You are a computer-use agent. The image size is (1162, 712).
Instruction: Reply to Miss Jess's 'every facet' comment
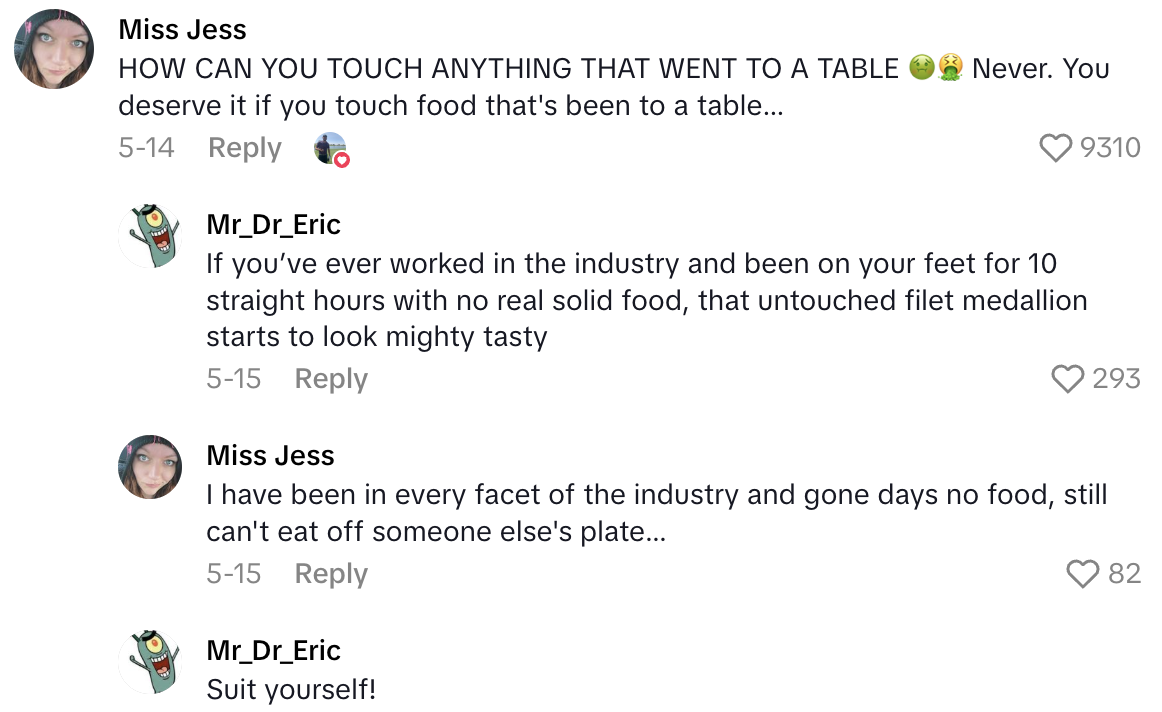331,574
